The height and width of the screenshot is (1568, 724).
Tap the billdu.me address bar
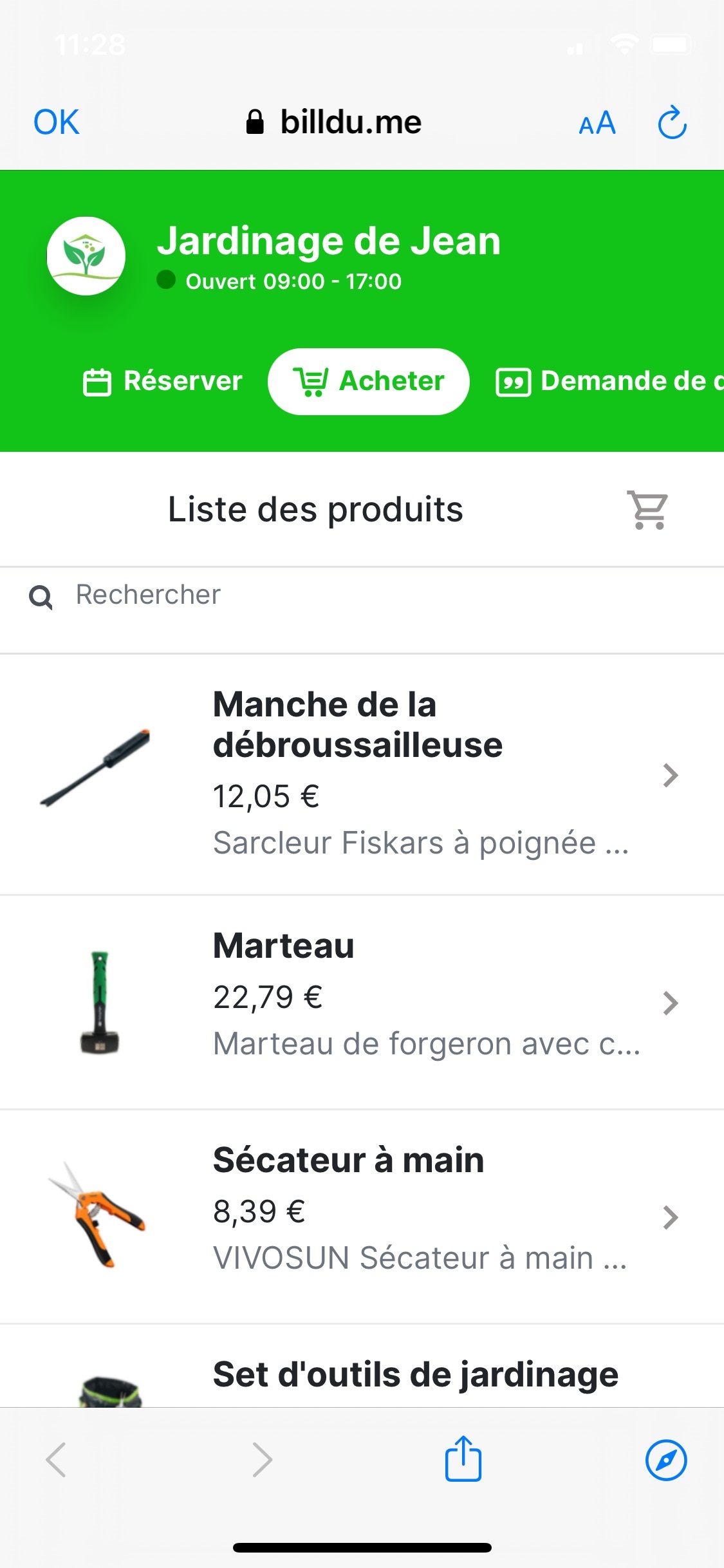coord(333,122)
